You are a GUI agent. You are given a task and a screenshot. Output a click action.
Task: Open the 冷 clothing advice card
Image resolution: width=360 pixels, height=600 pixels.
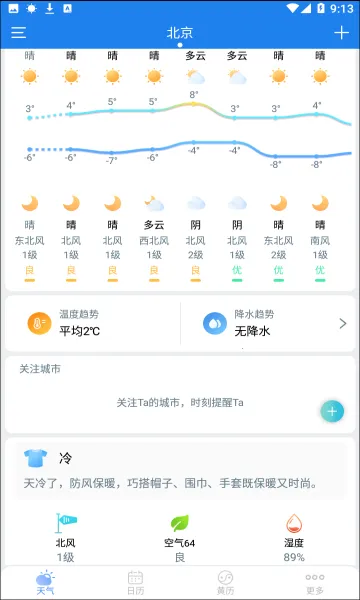click(x=180, y=471)
